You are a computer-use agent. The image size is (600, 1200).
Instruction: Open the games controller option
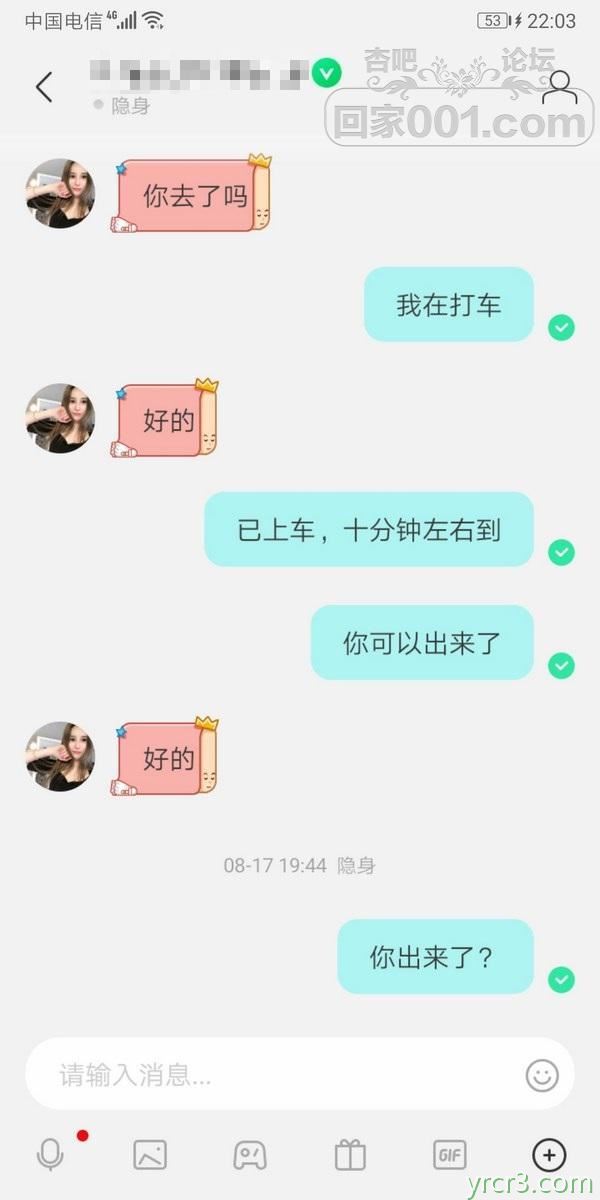tap(250, 1155)
